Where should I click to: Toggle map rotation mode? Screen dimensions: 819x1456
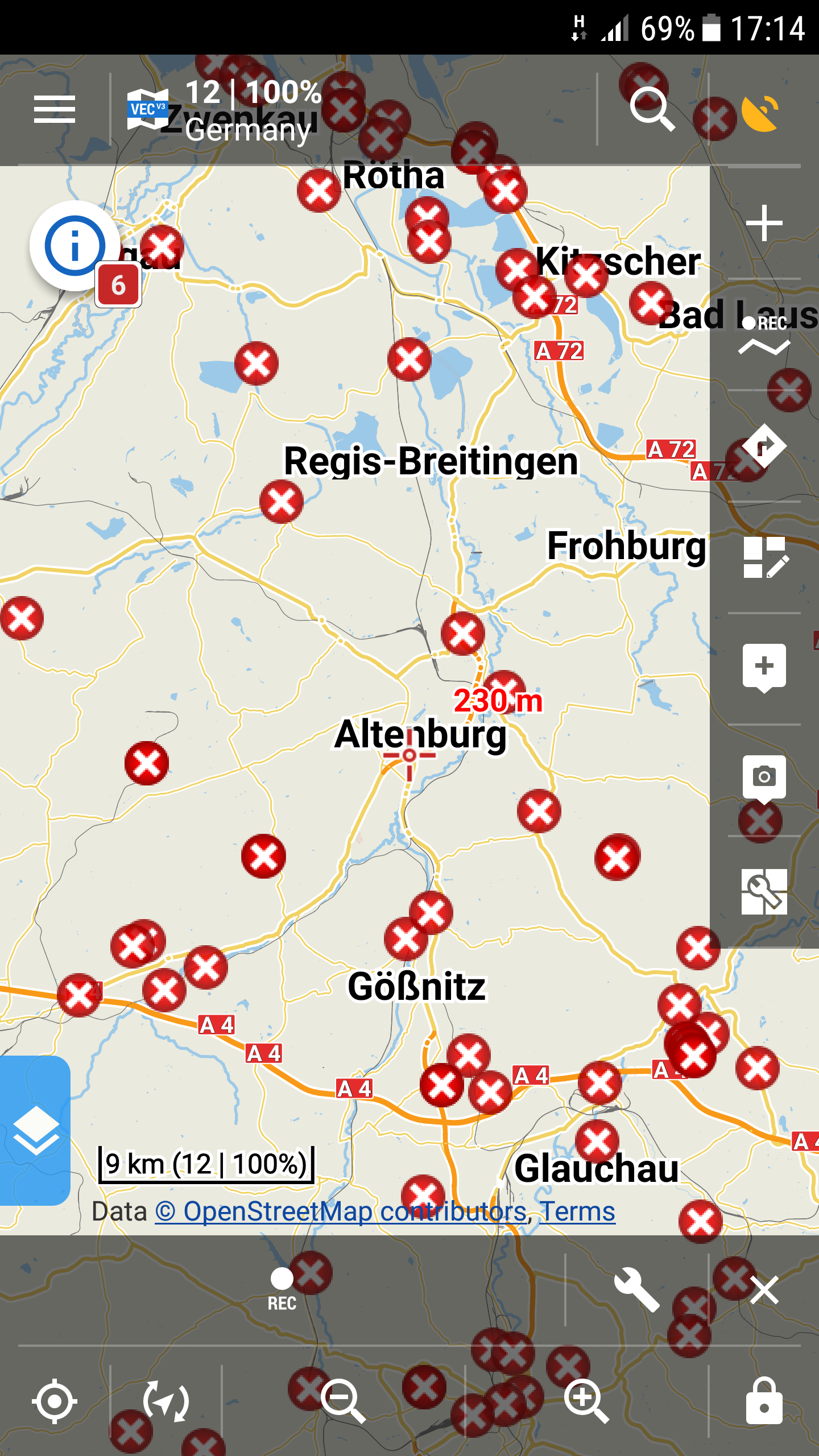point(166,1401)
